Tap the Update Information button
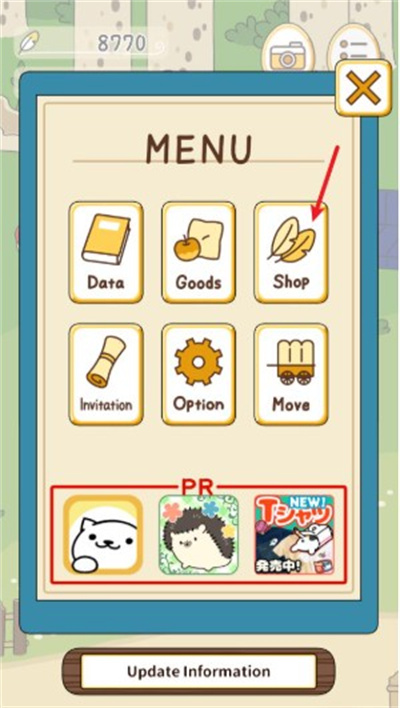 coord(199,671)
